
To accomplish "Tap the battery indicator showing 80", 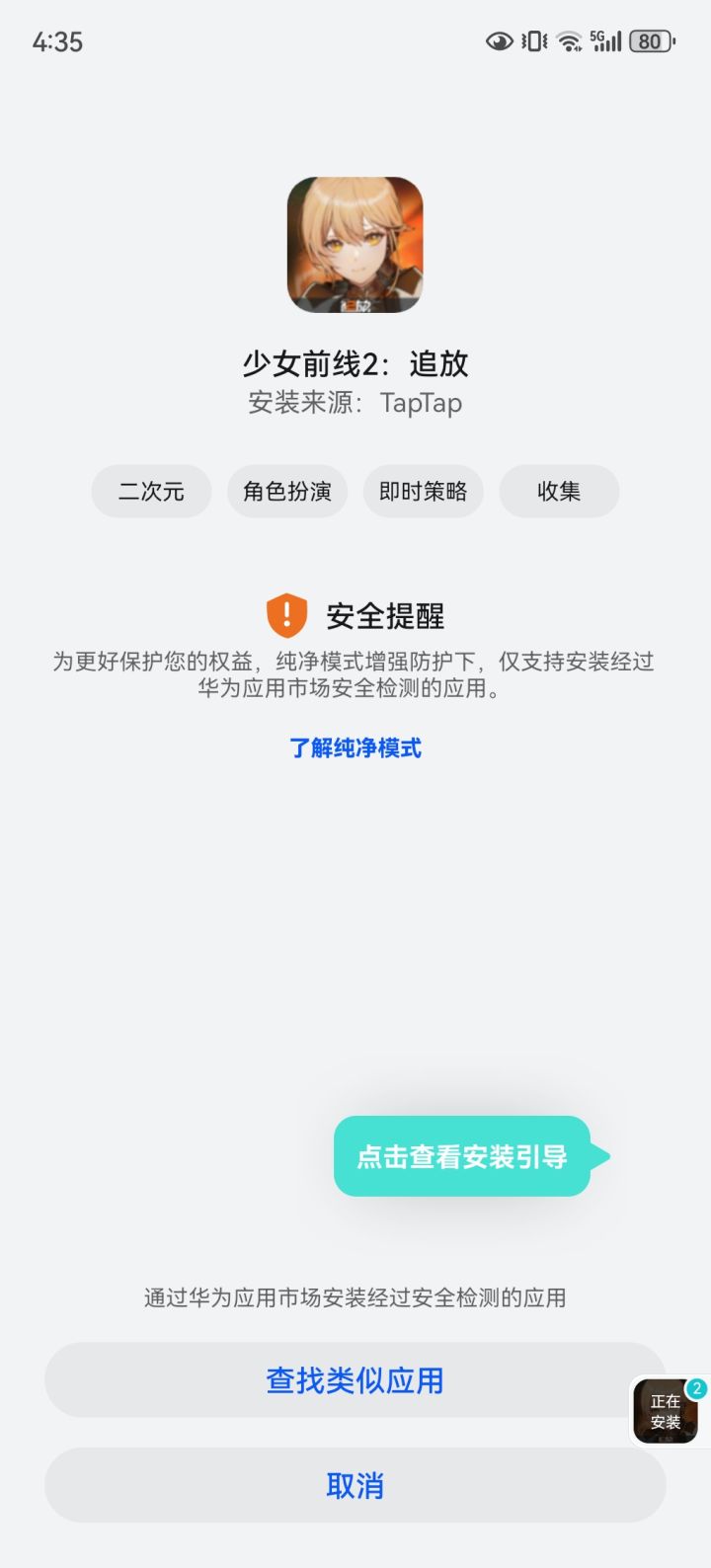I will pyautogui.click(x=651, y=39).
